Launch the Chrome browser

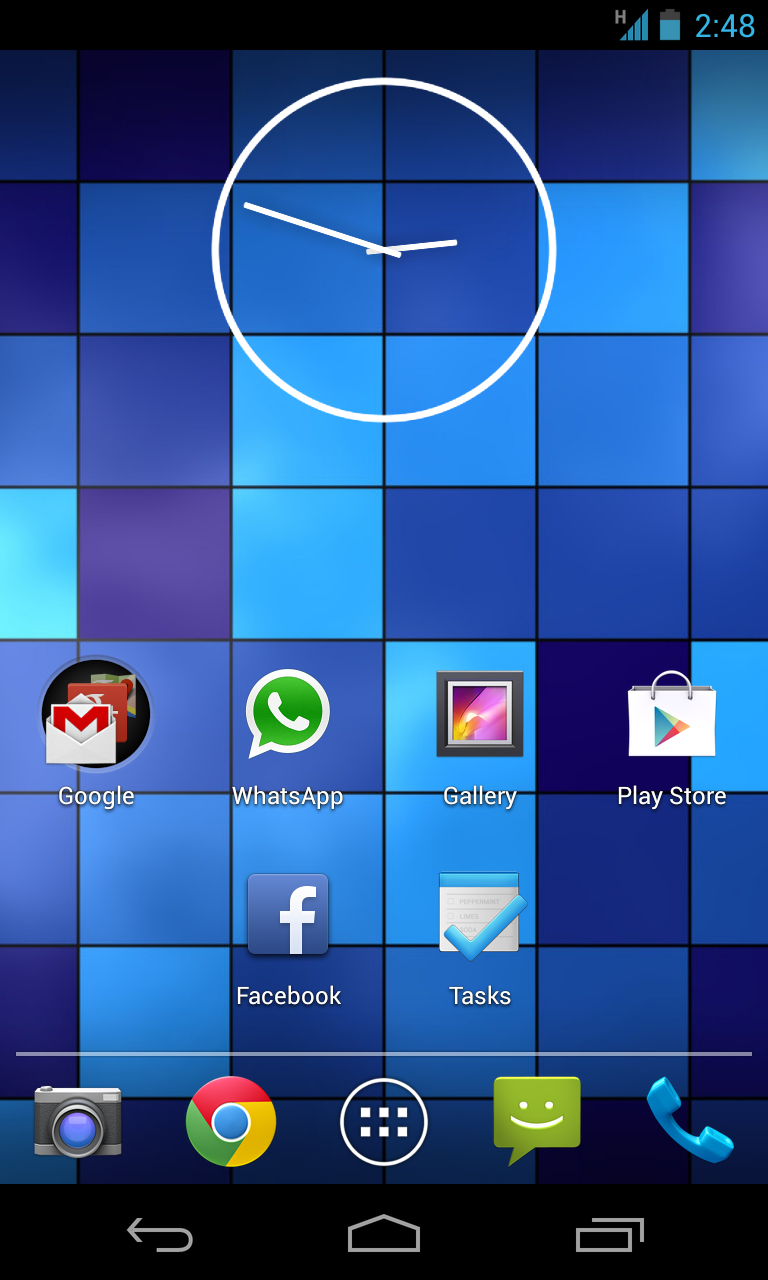tap(231, 1121)
